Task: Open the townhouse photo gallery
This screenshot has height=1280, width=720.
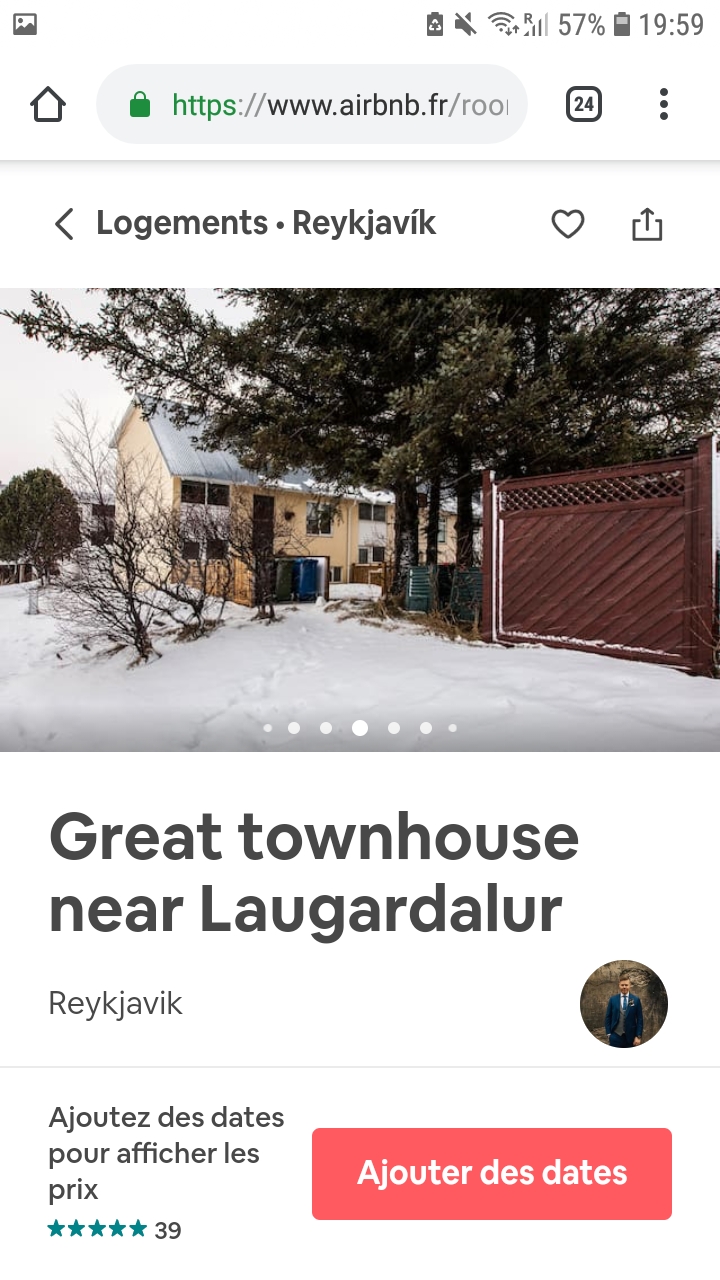Action: tap(360, 500)
